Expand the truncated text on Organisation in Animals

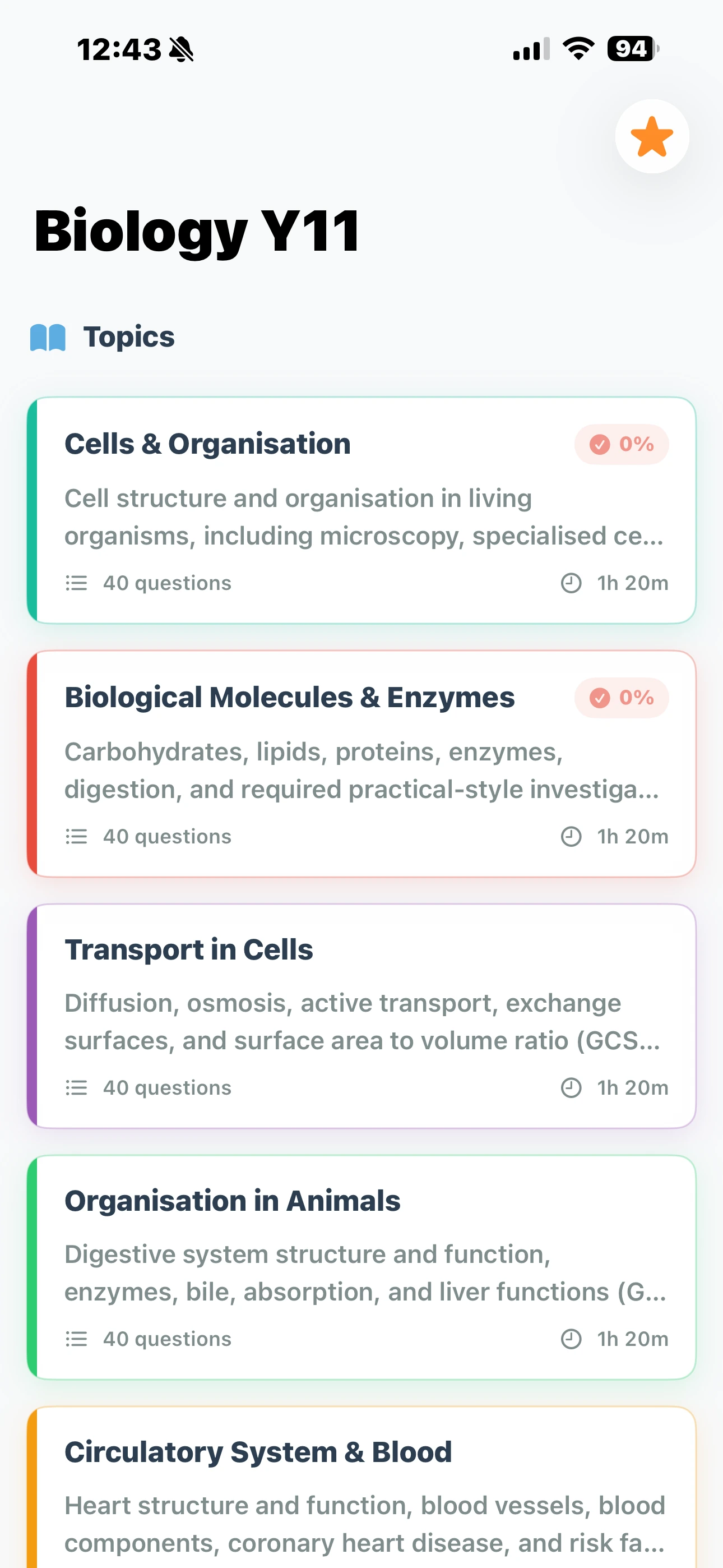tap(361, 1273)
